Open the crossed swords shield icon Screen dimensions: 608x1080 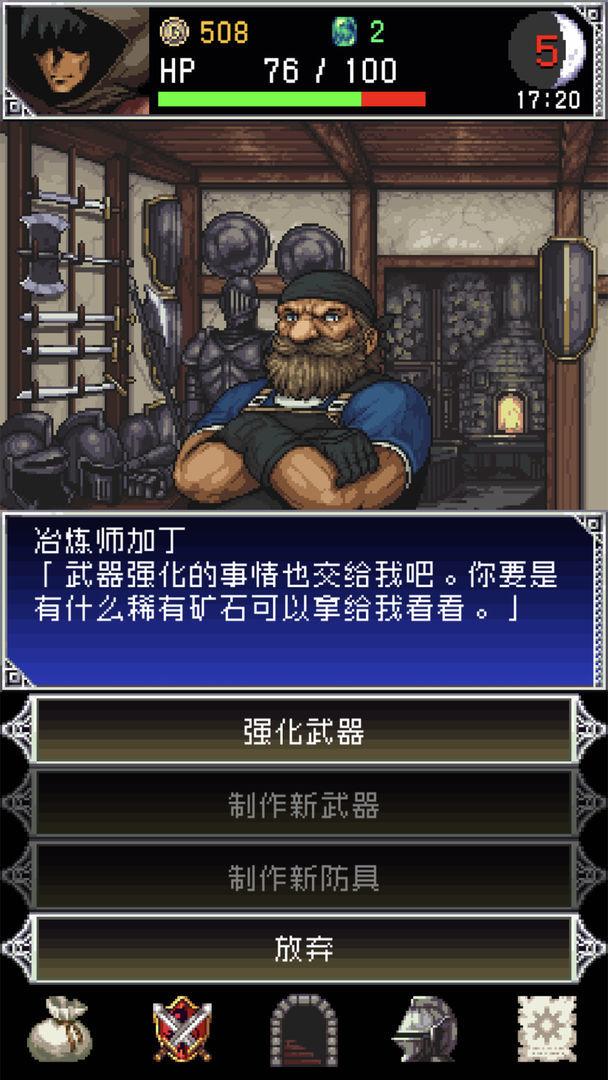(182, 1030)
